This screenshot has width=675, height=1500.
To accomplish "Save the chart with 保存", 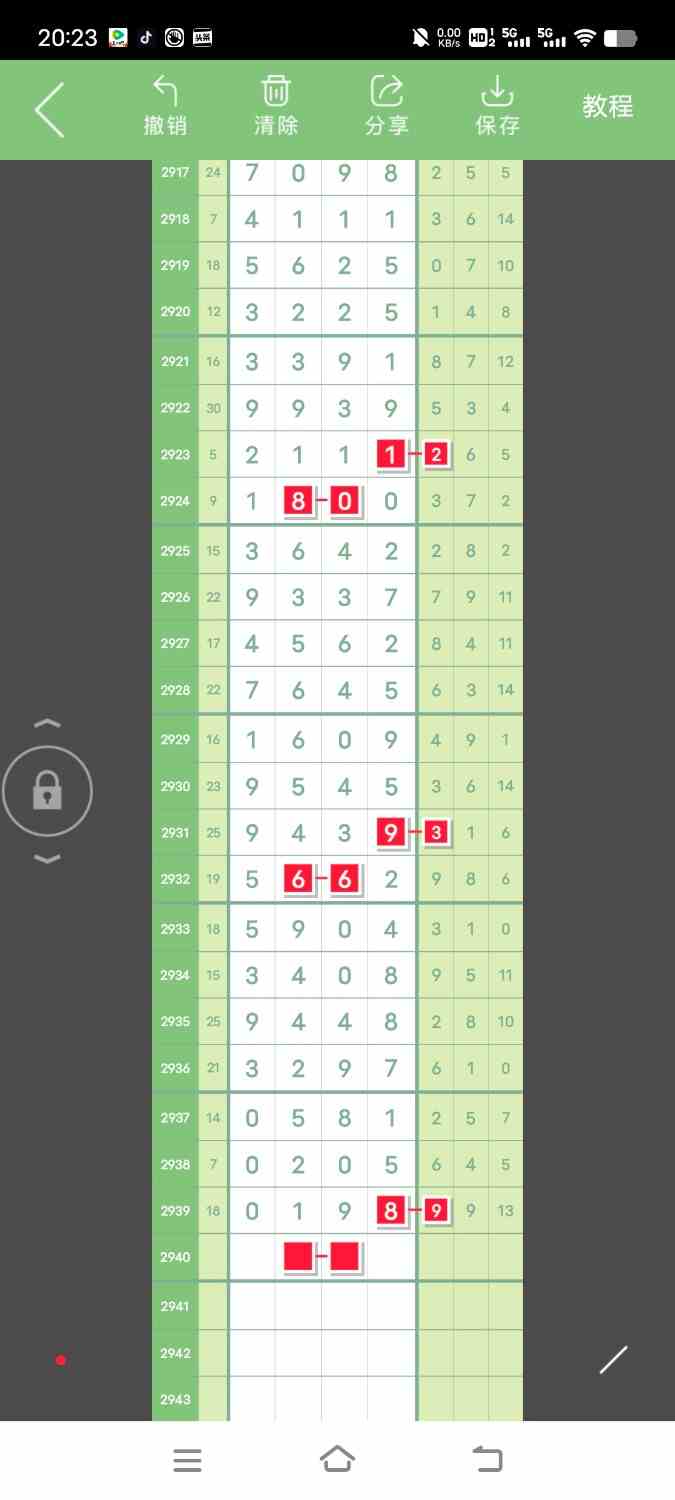I will 497,106.
